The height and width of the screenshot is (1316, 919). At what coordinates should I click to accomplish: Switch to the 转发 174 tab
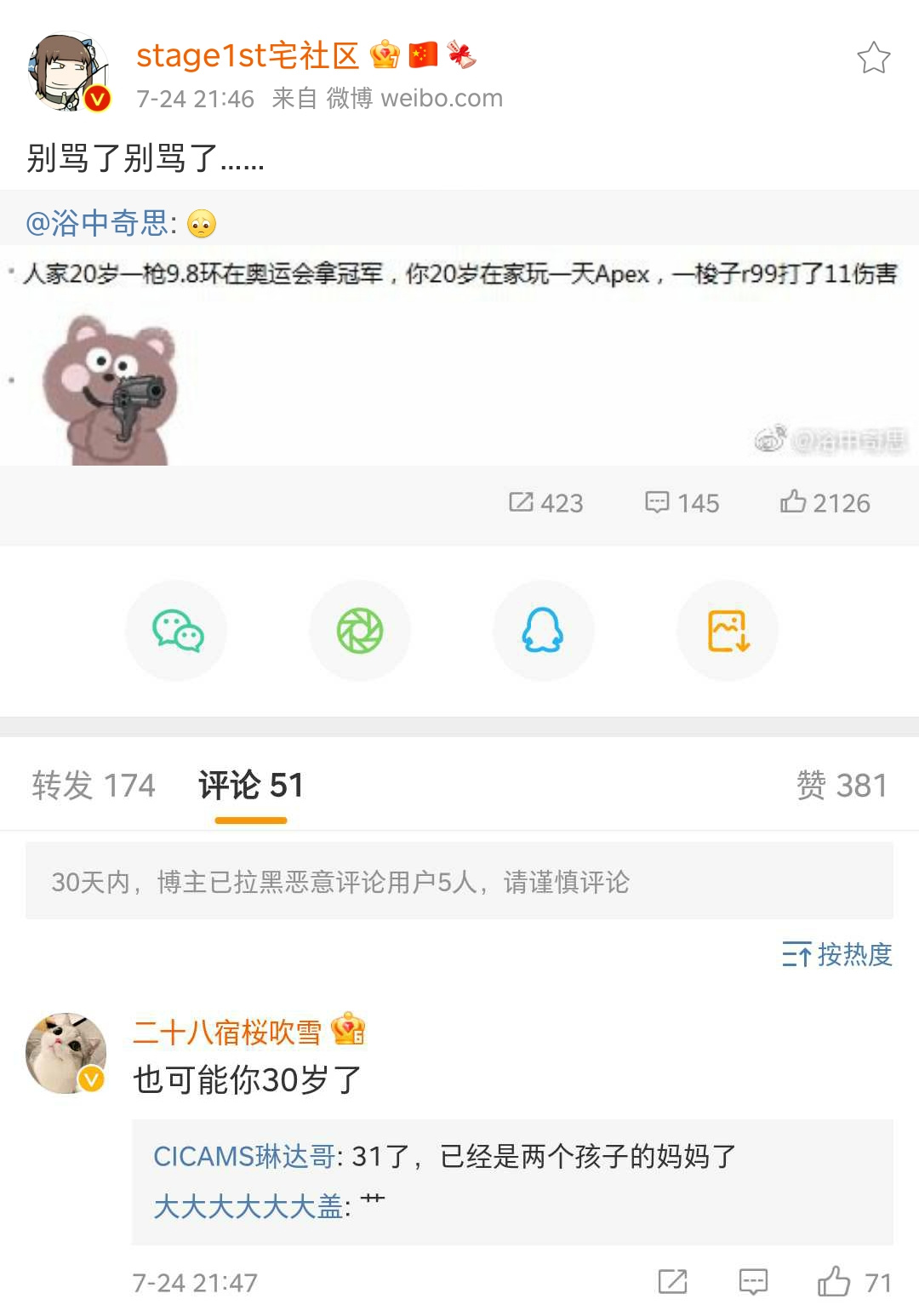tap(94, 785)
